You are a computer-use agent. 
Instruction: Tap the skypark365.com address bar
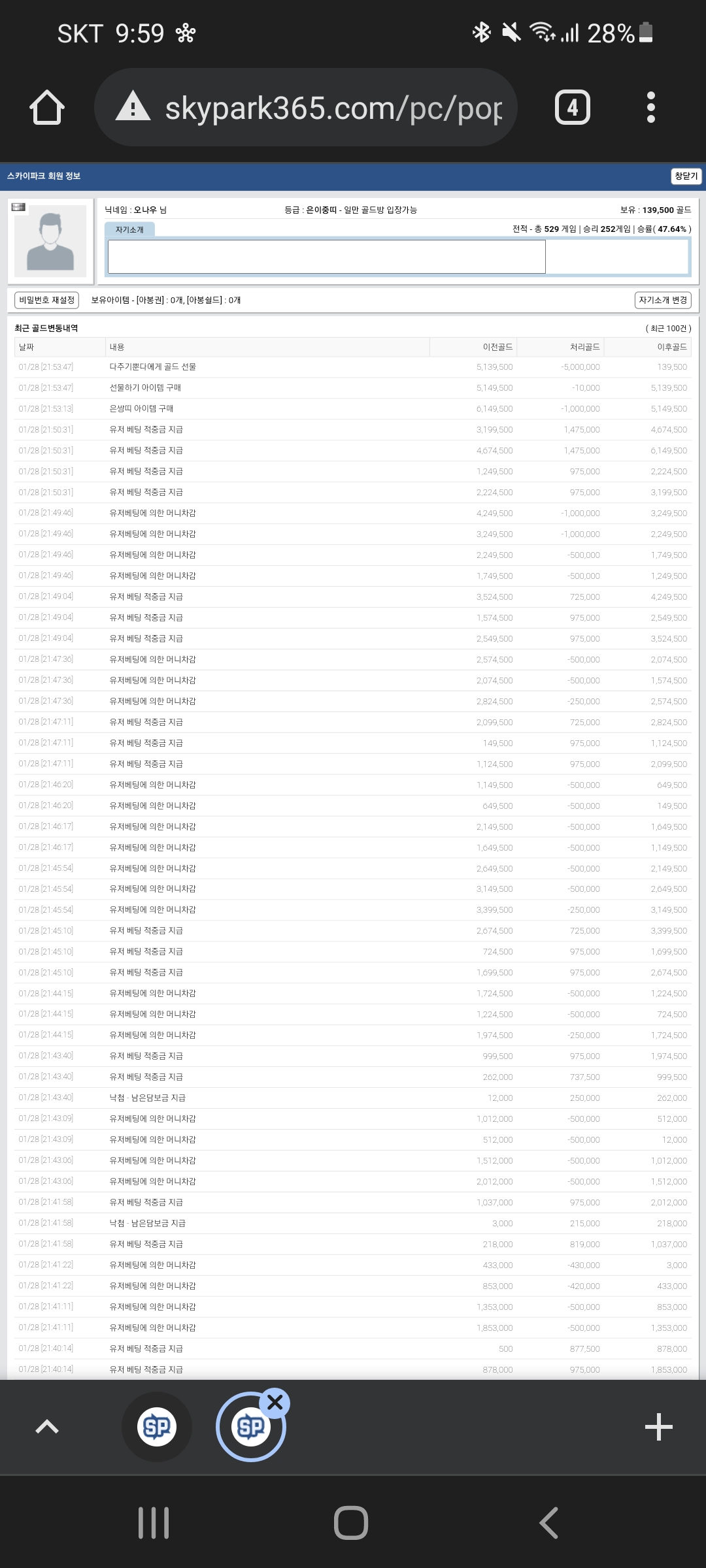point(307,107)
